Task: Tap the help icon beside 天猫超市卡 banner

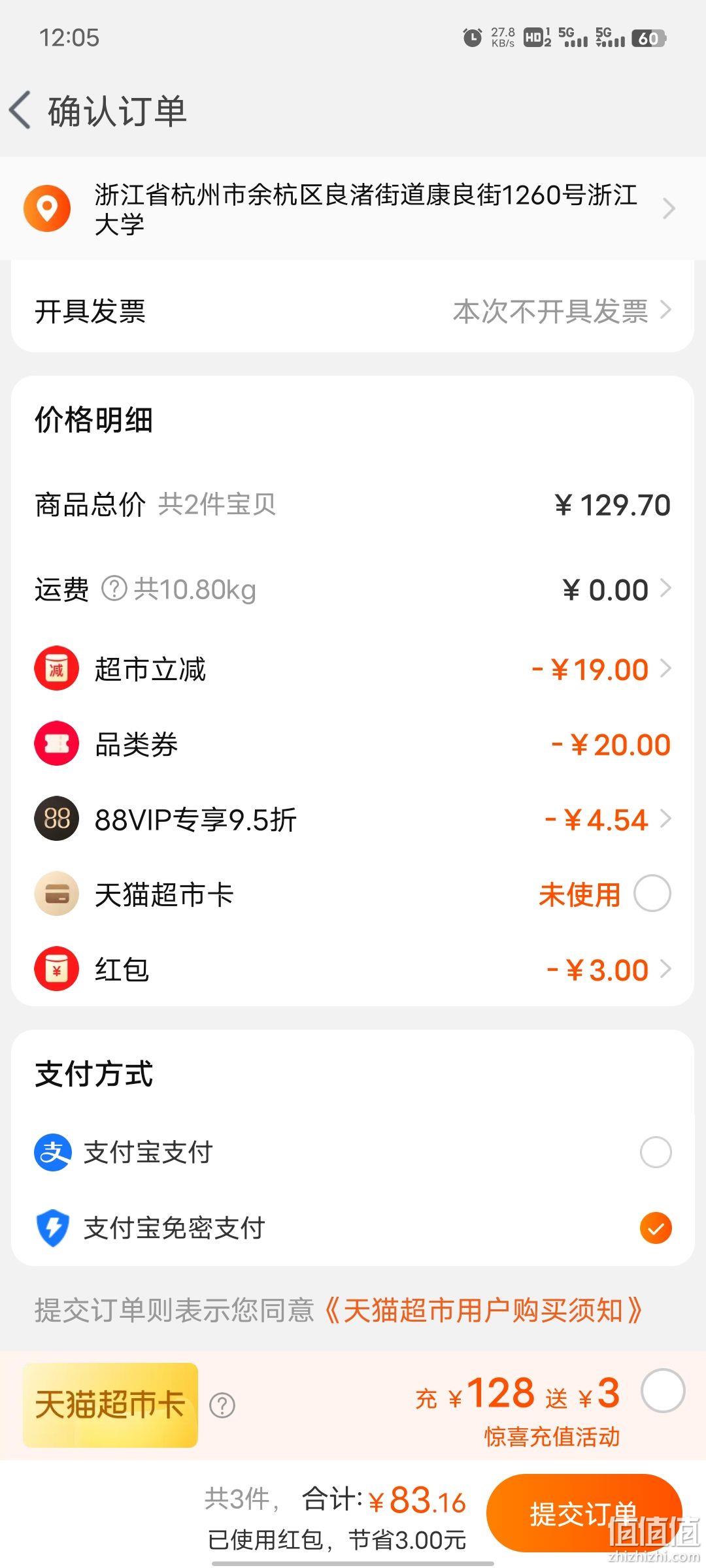Action: [222, 1405]
